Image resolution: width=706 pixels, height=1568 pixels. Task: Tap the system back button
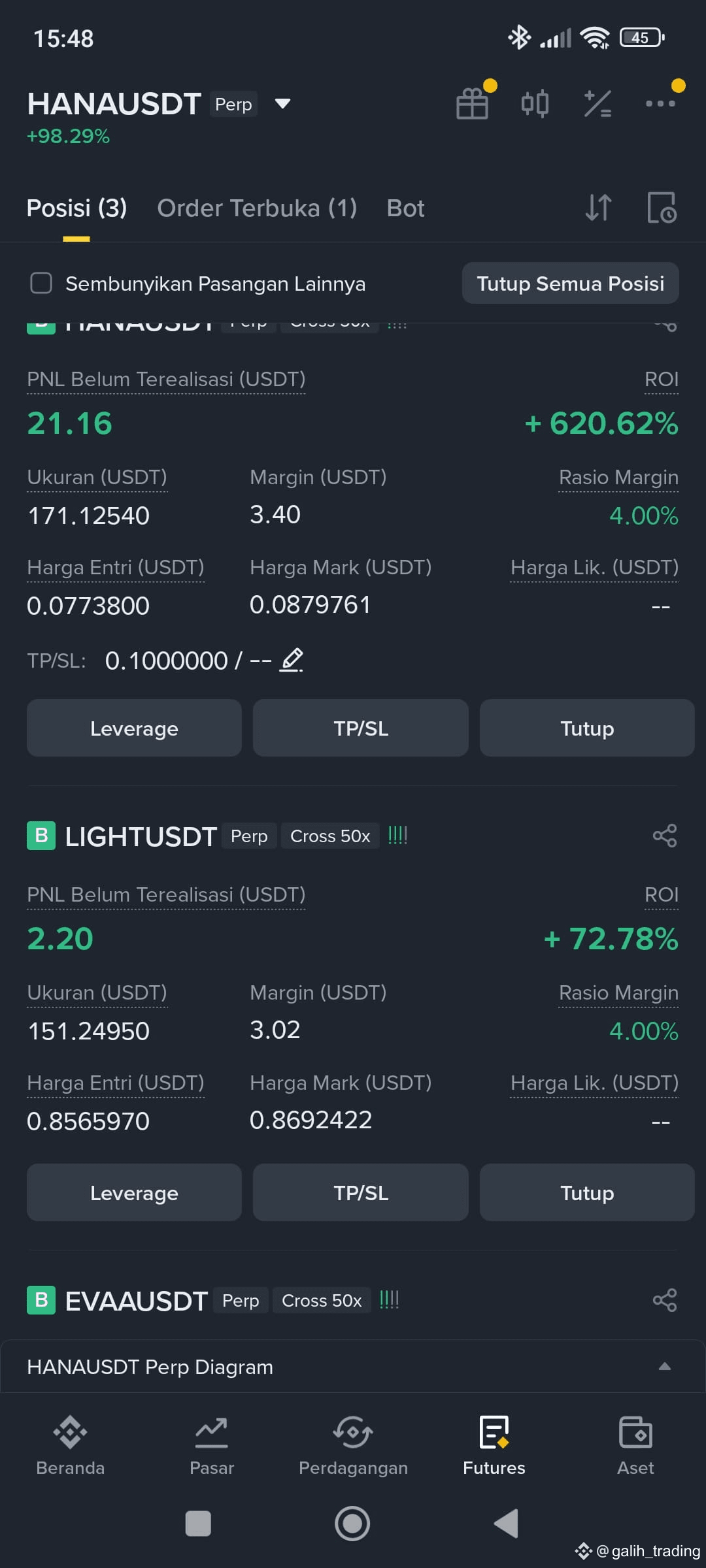506,1524
